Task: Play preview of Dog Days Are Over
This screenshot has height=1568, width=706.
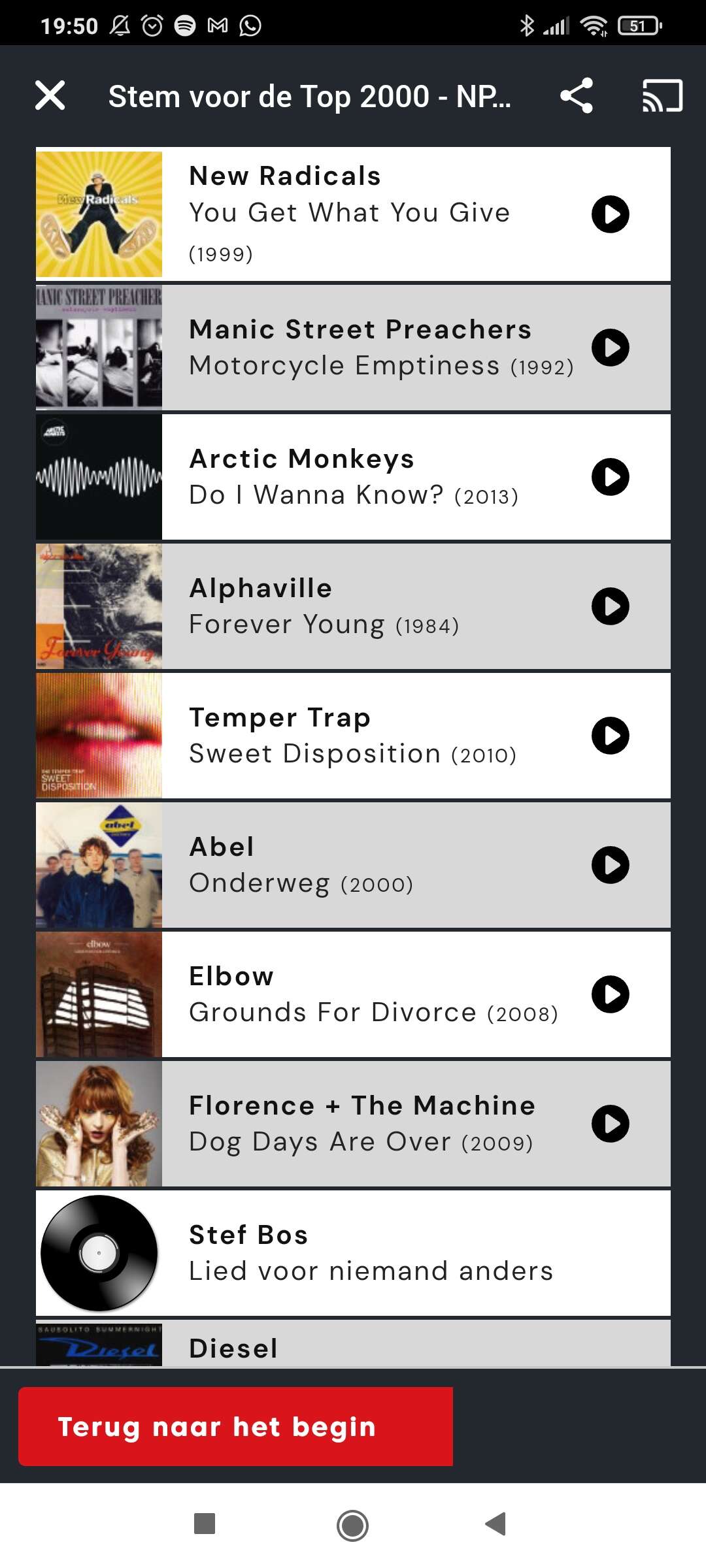Action: [x=611, y=1124]
